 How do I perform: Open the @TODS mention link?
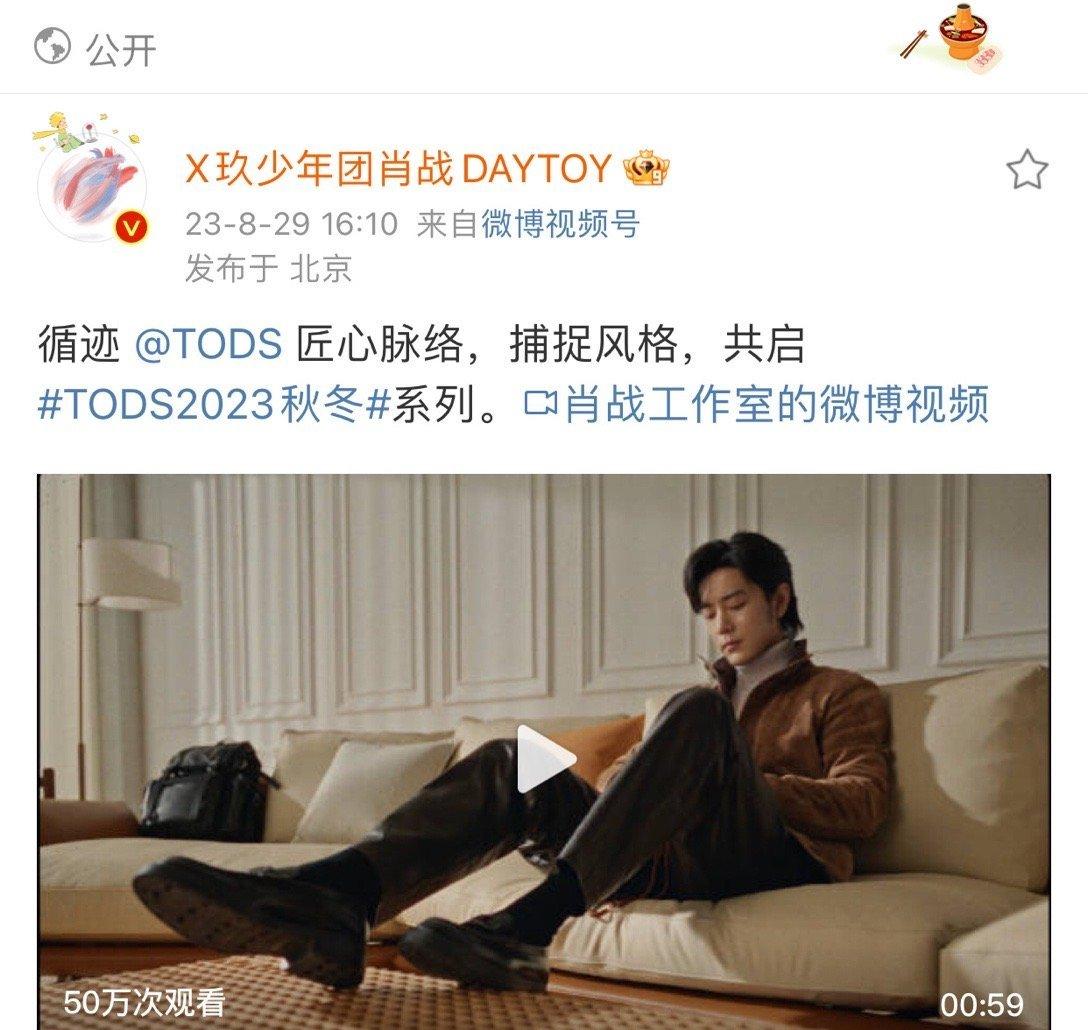[208, 346]
